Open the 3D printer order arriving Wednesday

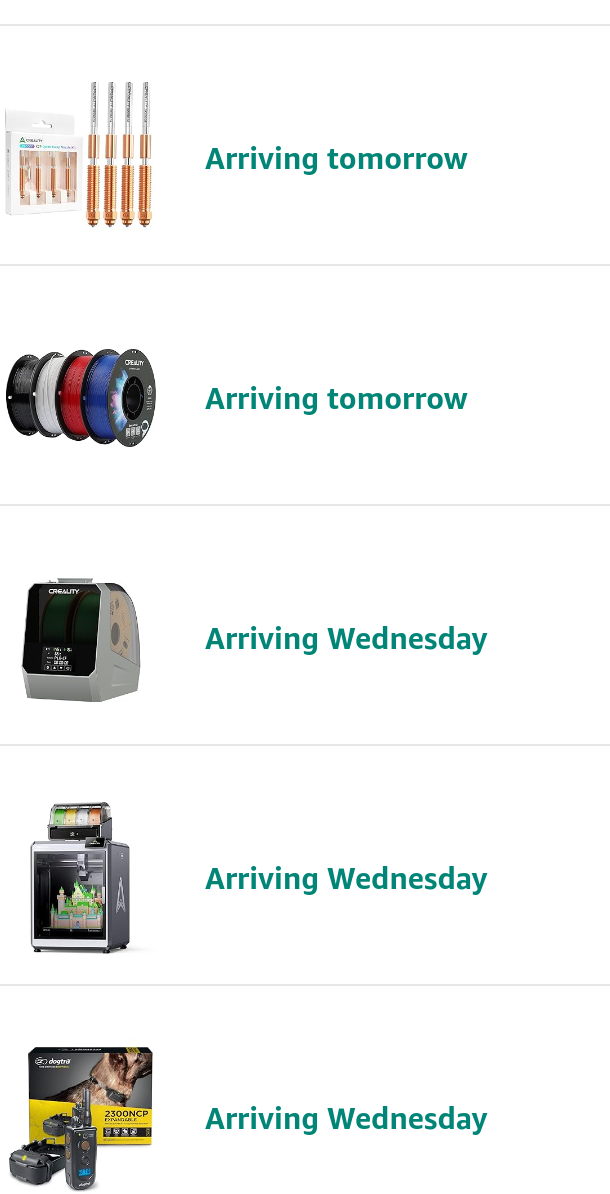(305, 865)
